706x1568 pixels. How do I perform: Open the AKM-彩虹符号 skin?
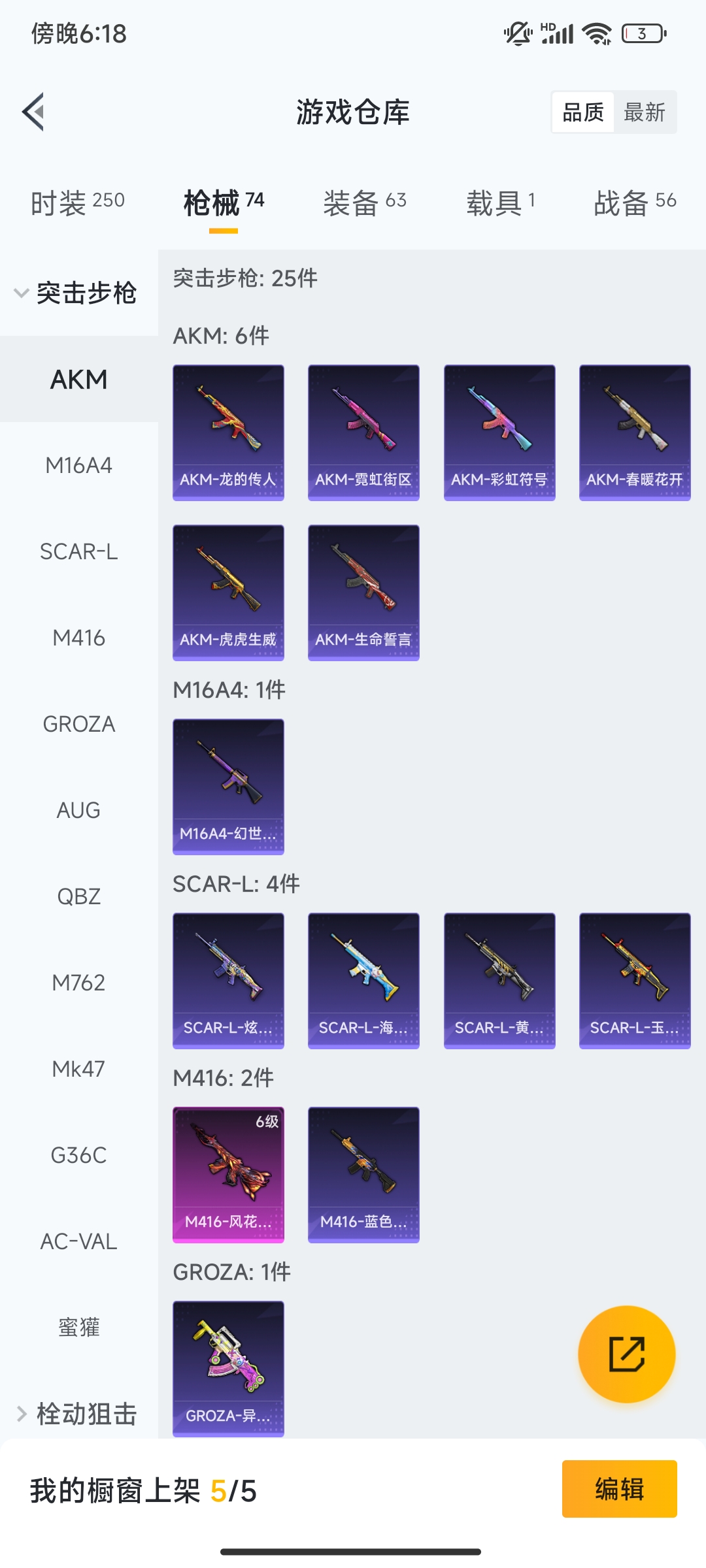coord(499,433)
